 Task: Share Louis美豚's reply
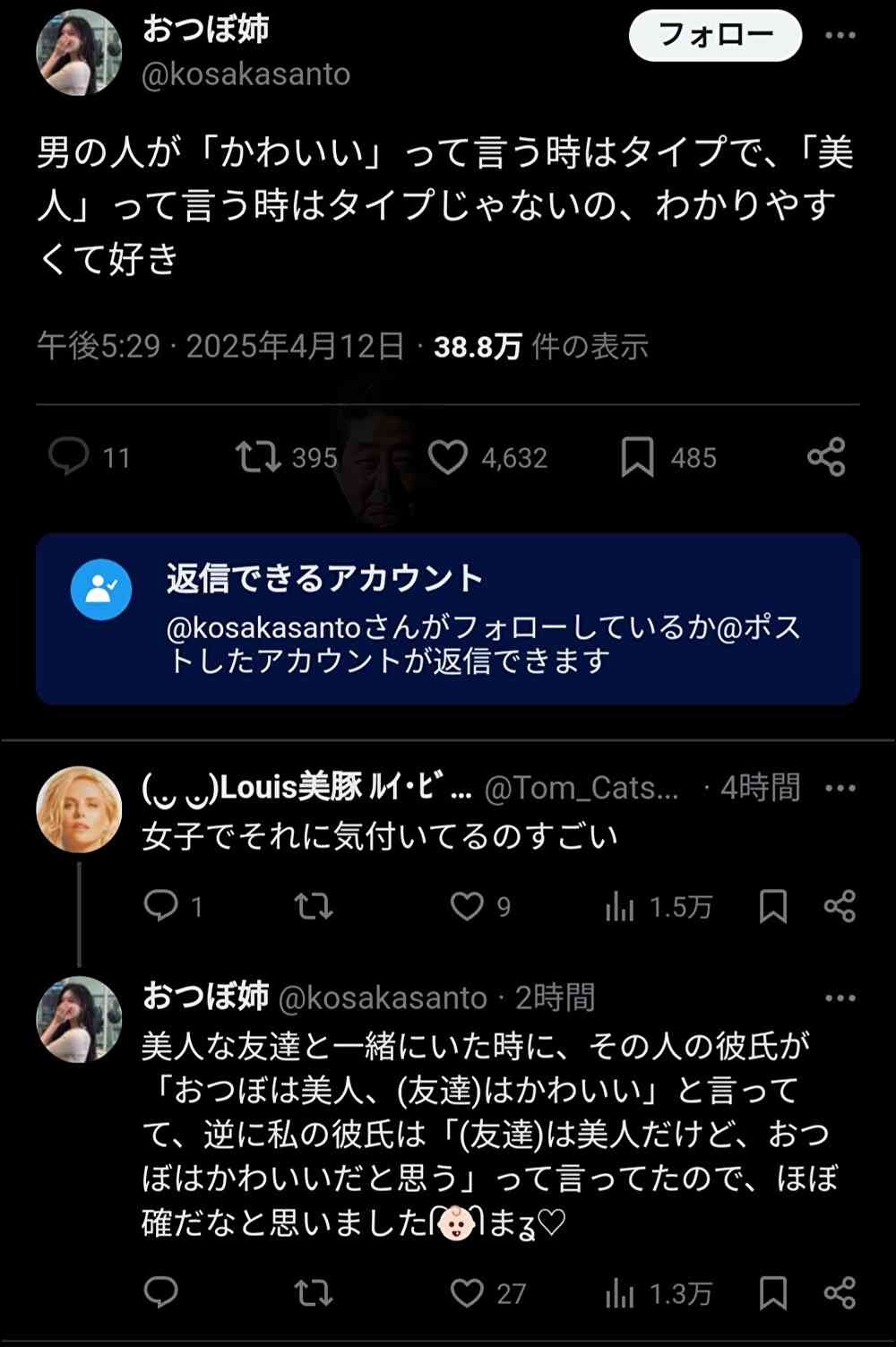click(840, 906)
